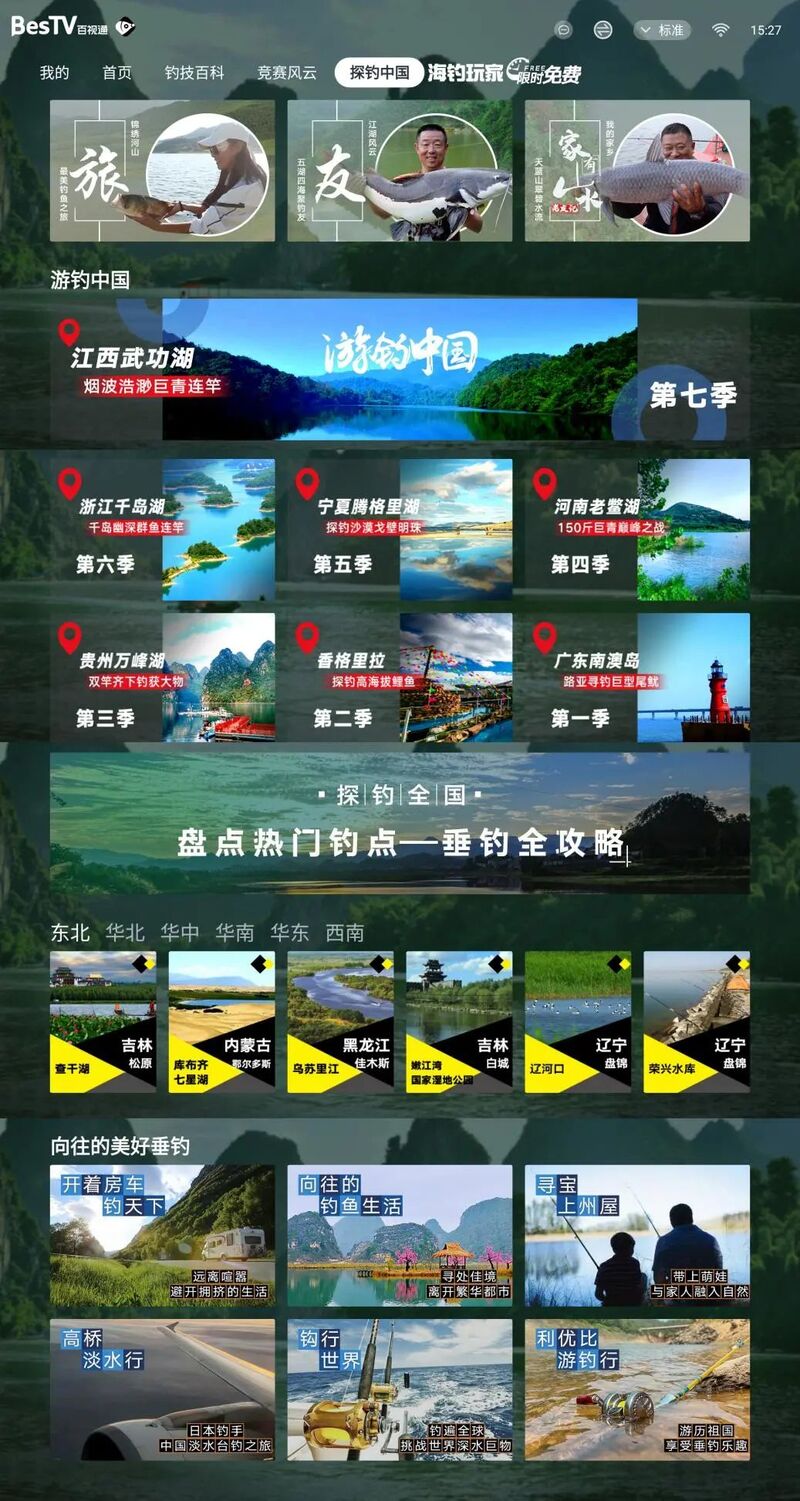Watch 香格里拉 第二季
The height and width of the screenshot is (1501, 800).
(400, 677)
